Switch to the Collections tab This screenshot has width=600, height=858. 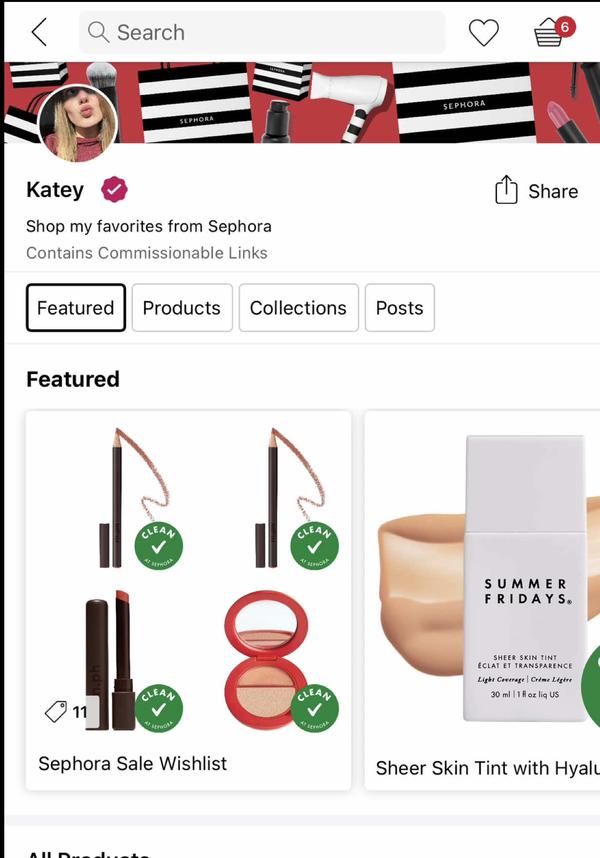(x=298, y=308)
